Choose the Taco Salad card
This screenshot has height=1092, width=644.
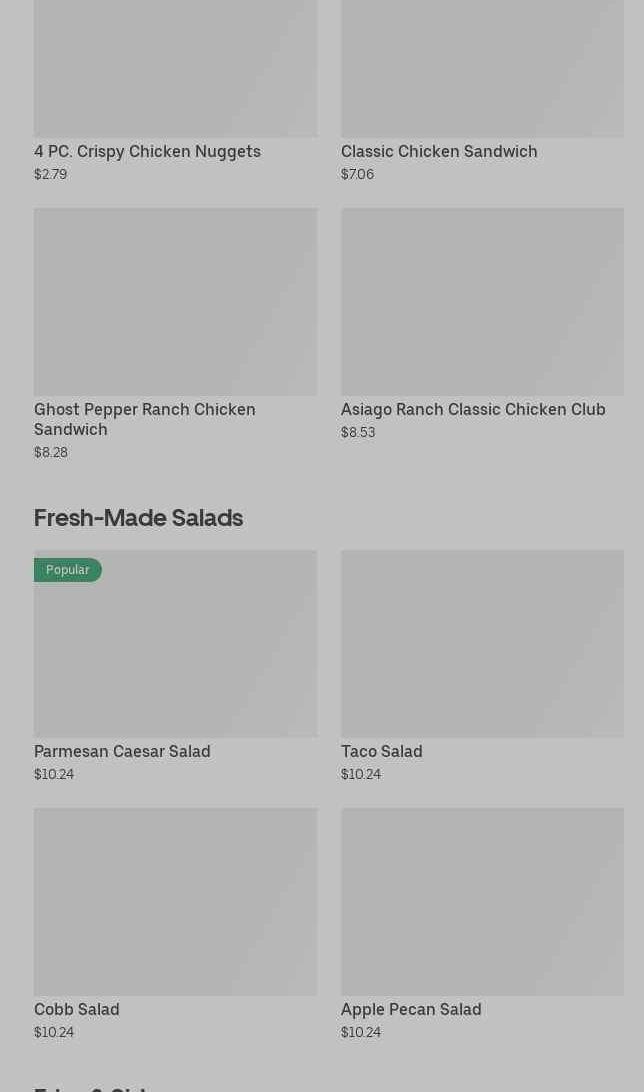482,666
